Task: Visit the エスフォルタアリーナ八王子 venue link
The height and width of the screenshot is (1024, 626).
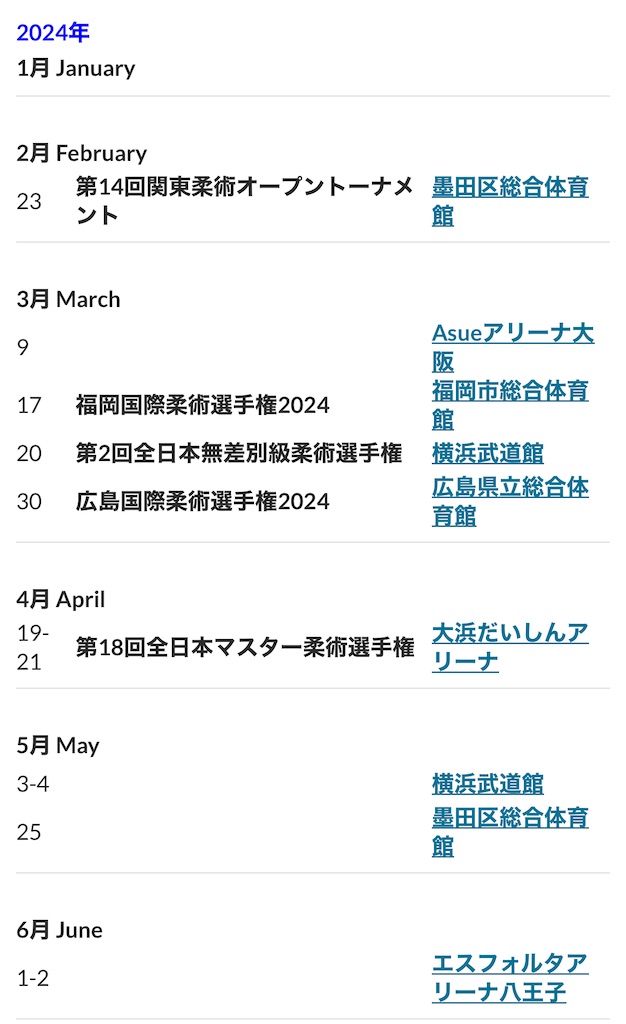Action: [x=509, y=964]
